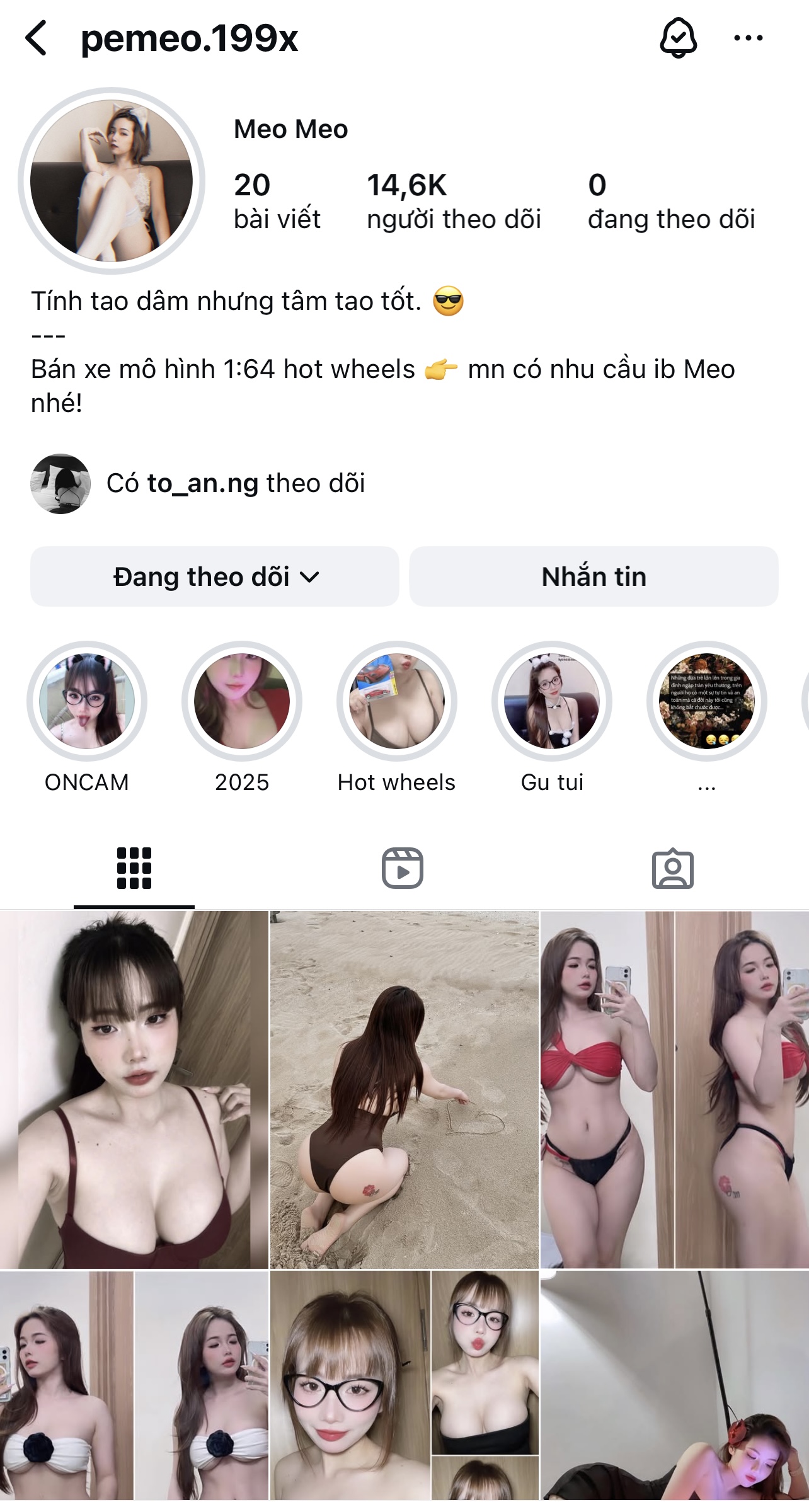The height and width of the screenshot is (1512, 809).
Task: Tap the profile picture of Meo Meo
Action: [112, 181]
